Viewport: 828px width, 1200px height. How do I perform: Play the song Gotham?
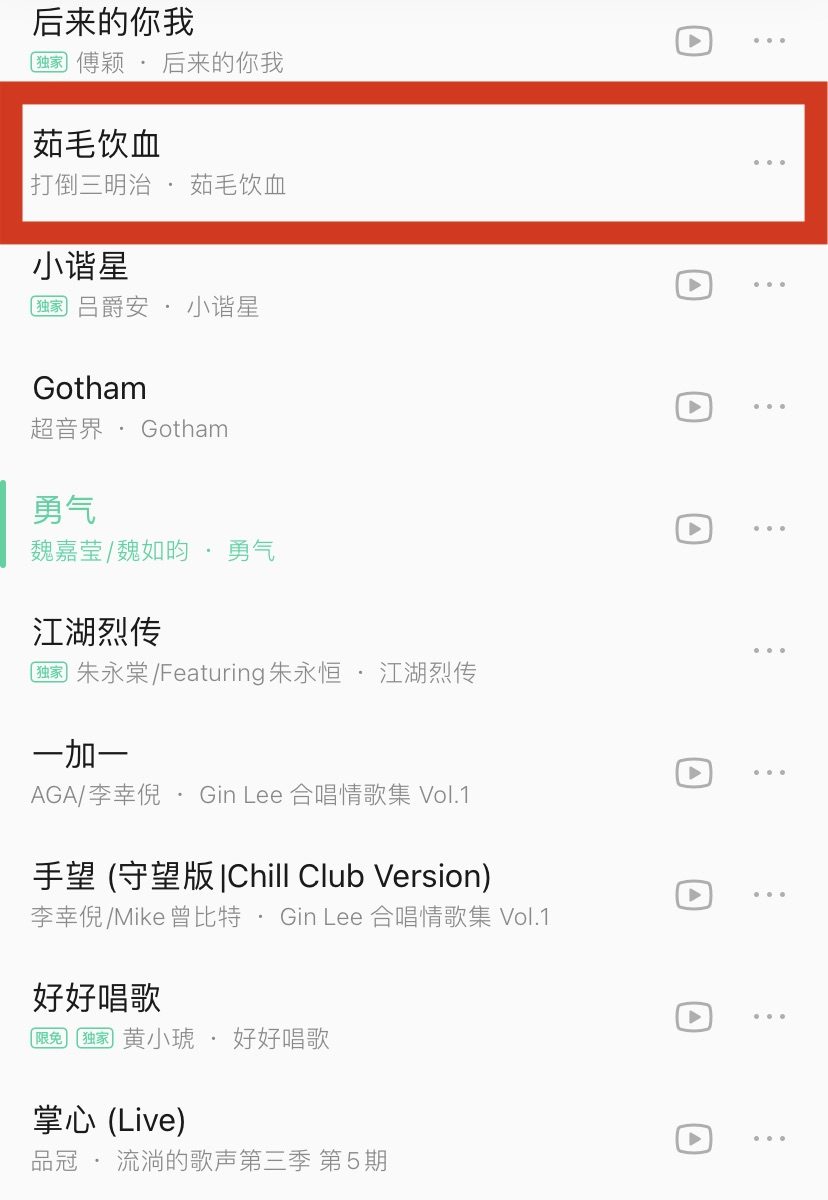(x=300, y=406)
